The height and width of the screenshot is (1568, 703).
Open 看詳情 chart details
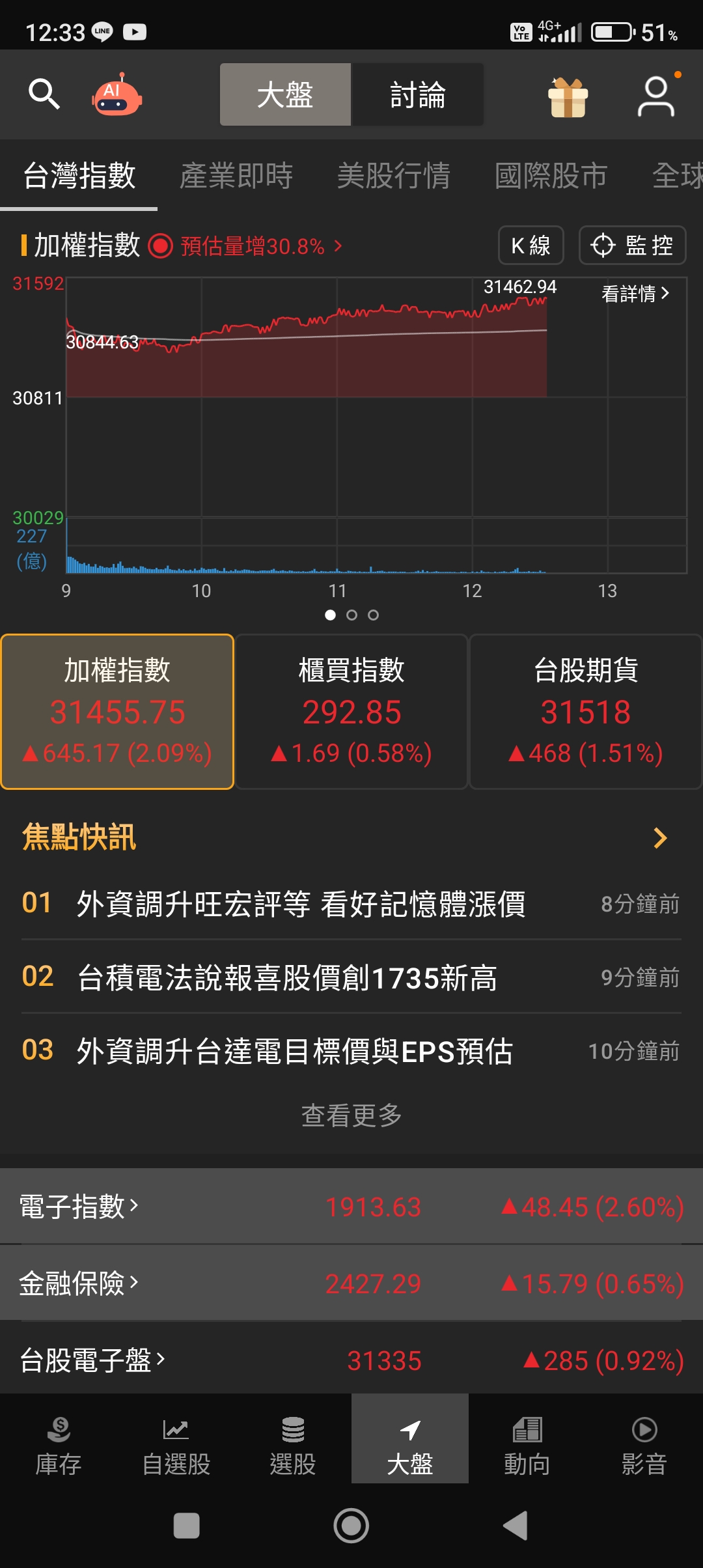click(635, 294)
